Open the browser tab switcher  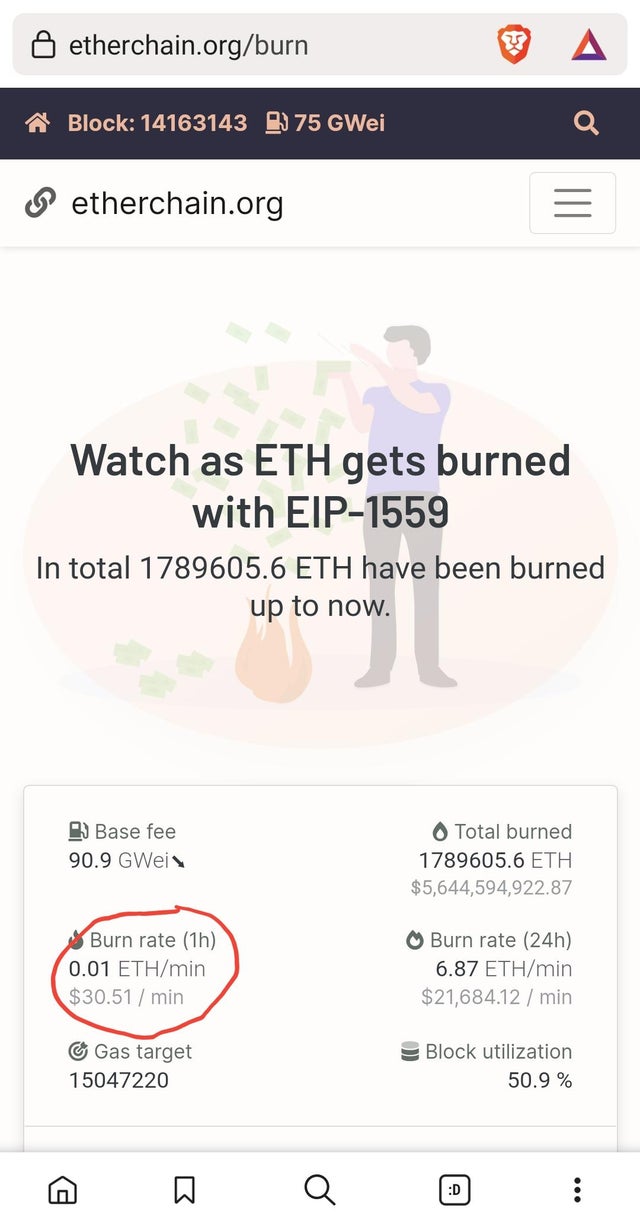pyautogui.click(x=455, y=1189)
